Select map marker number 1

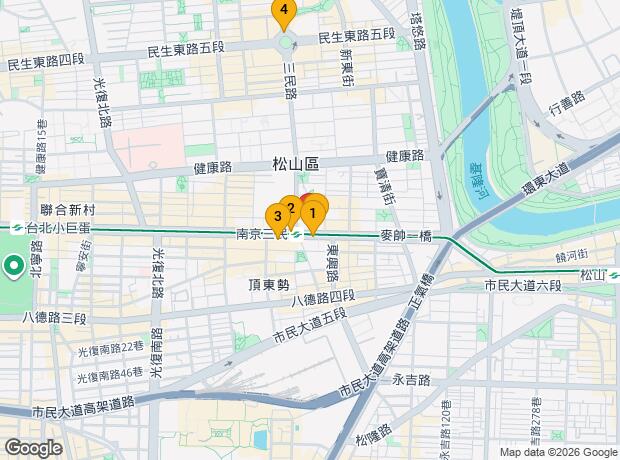pos(312,212)
